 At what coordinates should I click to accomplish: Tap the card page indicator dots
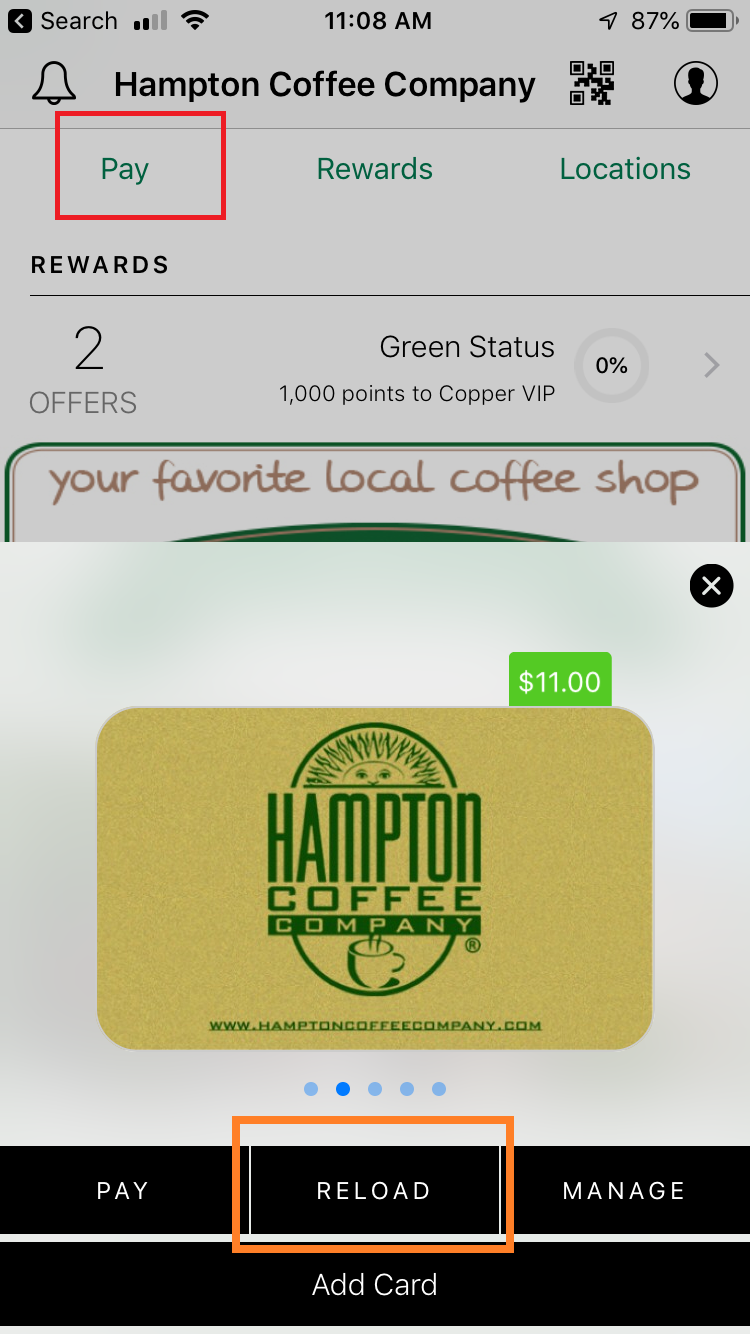375,1089
